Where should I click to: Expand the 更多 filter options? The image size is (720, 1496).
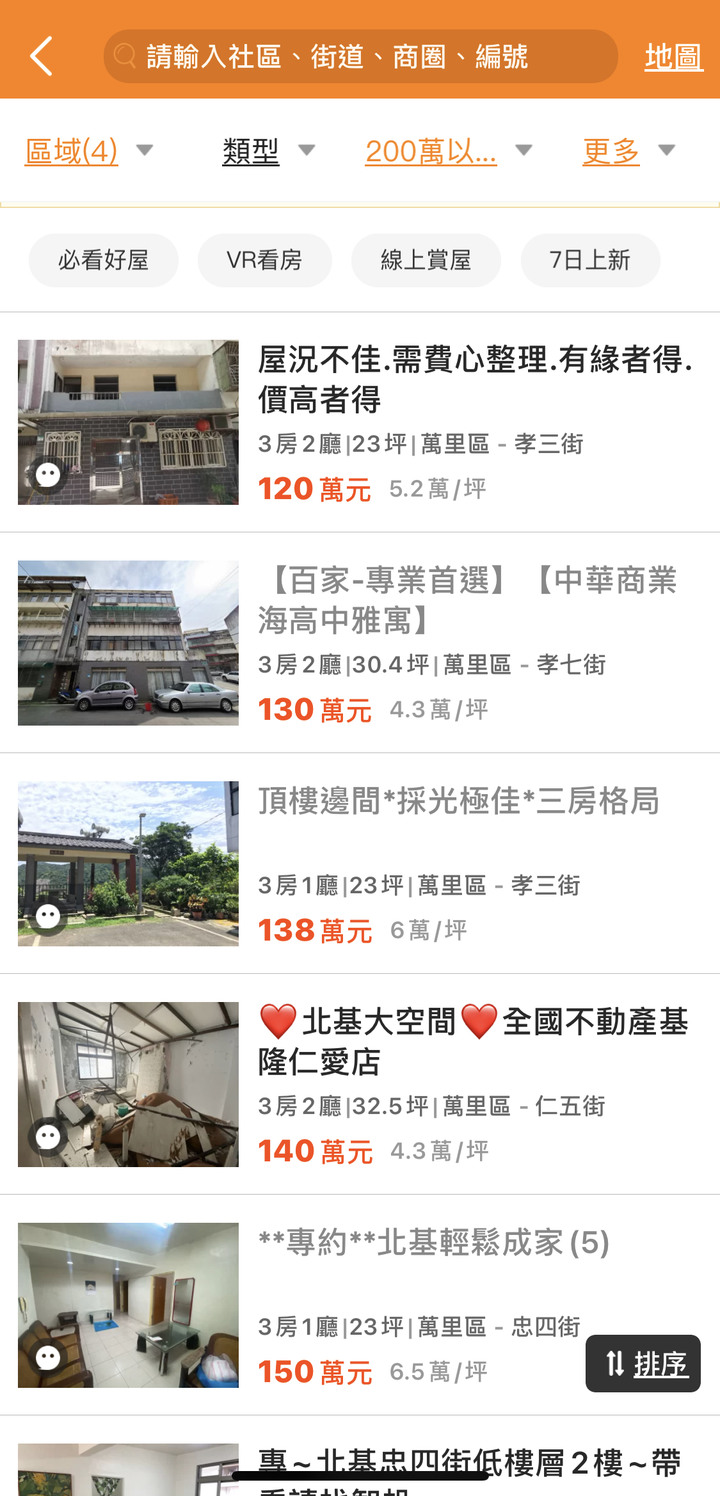pos(628,151)
